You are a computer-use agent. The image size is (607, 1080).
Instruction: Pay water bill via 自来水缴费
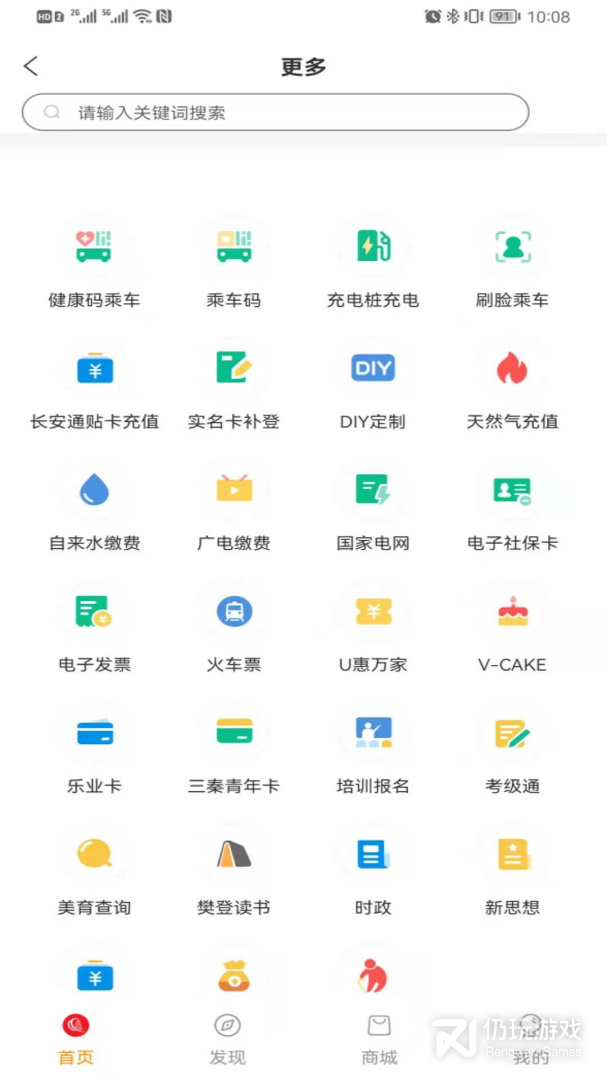coord(94,506)
